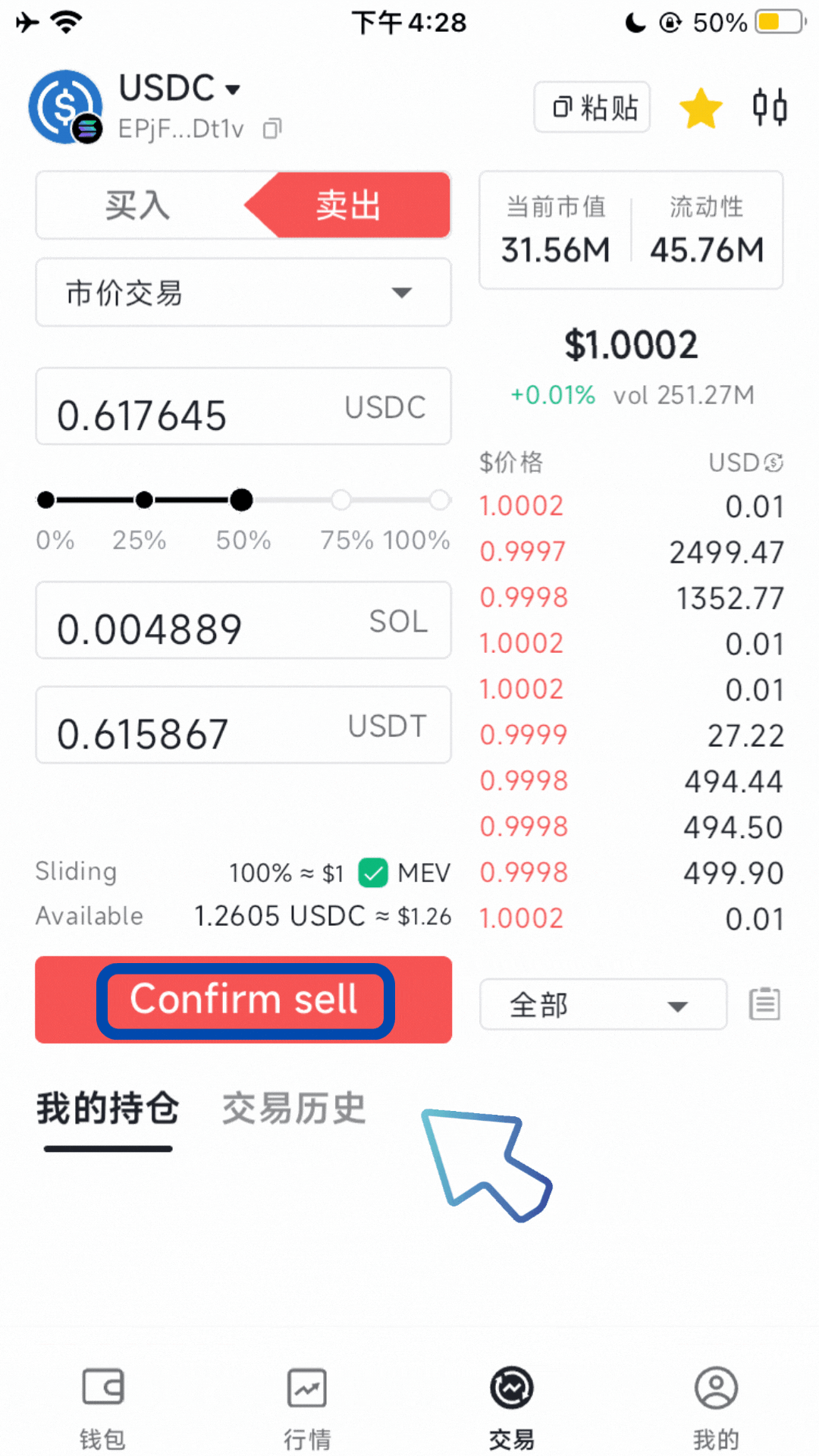The height and width of the screenshot is (1456, 819).
Task: Open the 我的 profile tab
Action: pos(716,1404)
